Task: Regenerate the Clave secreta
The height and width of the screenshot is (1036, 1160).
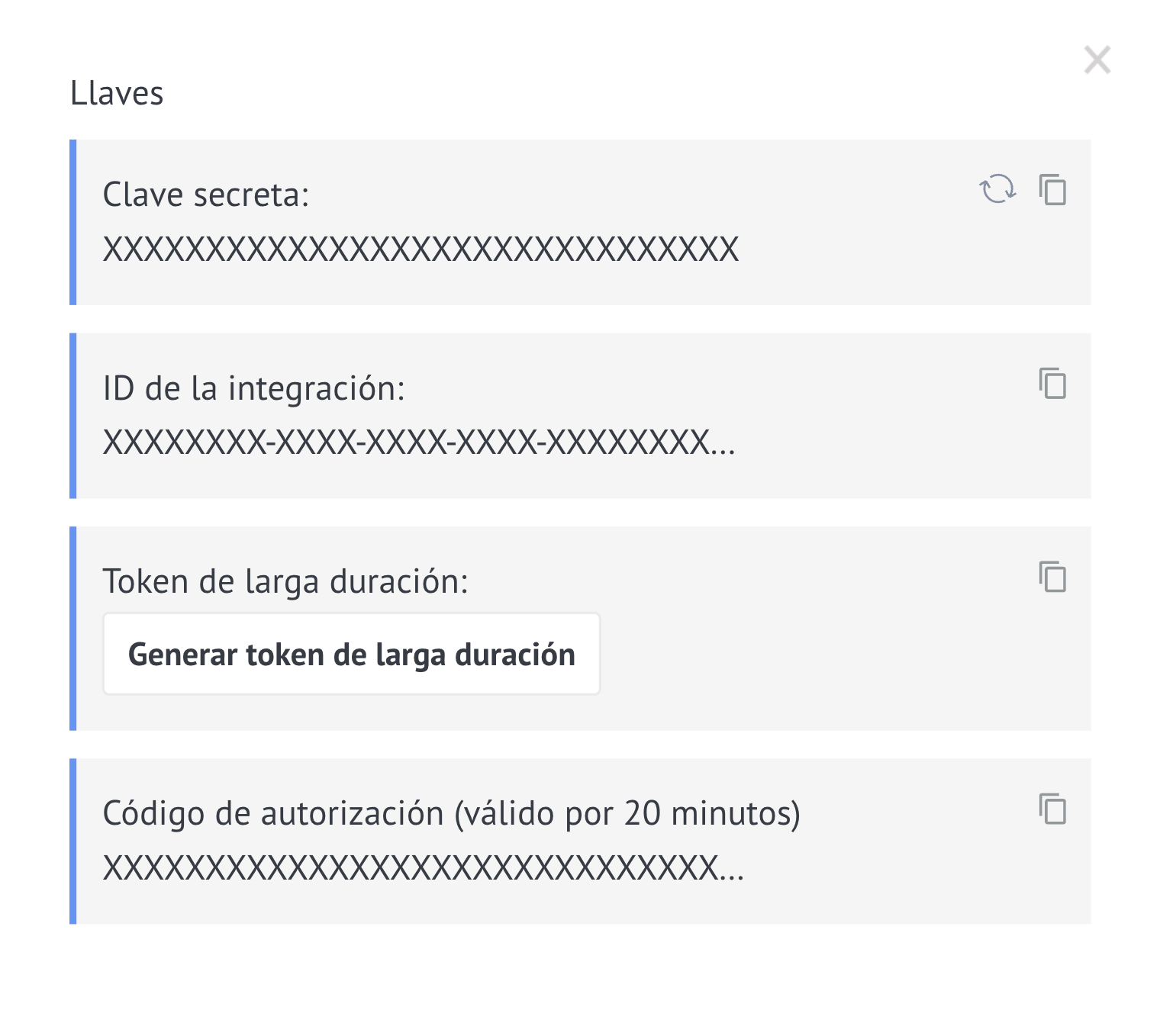Action: pos(997,189)
